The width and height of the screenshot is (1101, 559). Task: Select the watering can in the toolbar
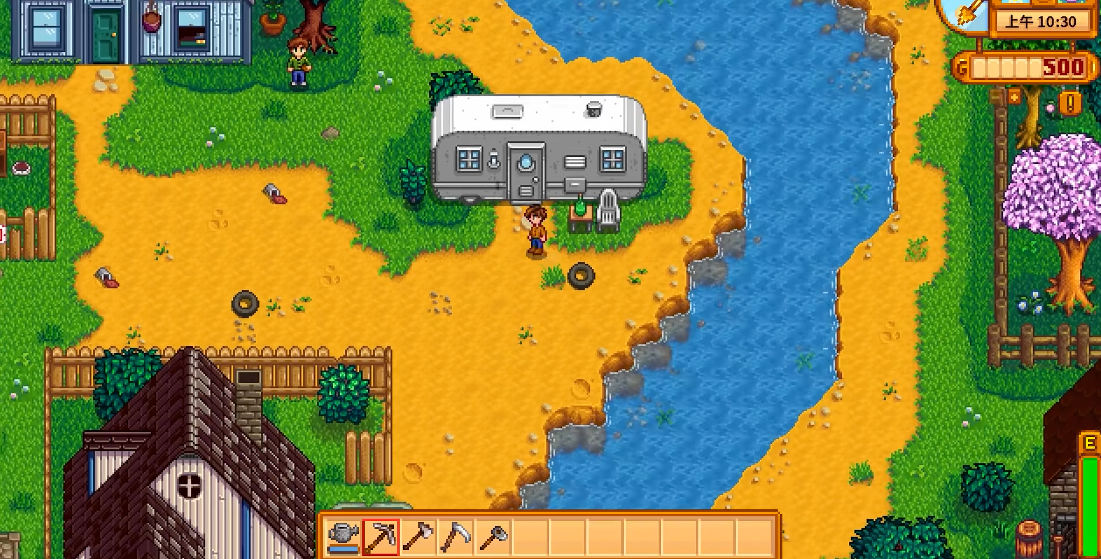click(x=343, y=536)
